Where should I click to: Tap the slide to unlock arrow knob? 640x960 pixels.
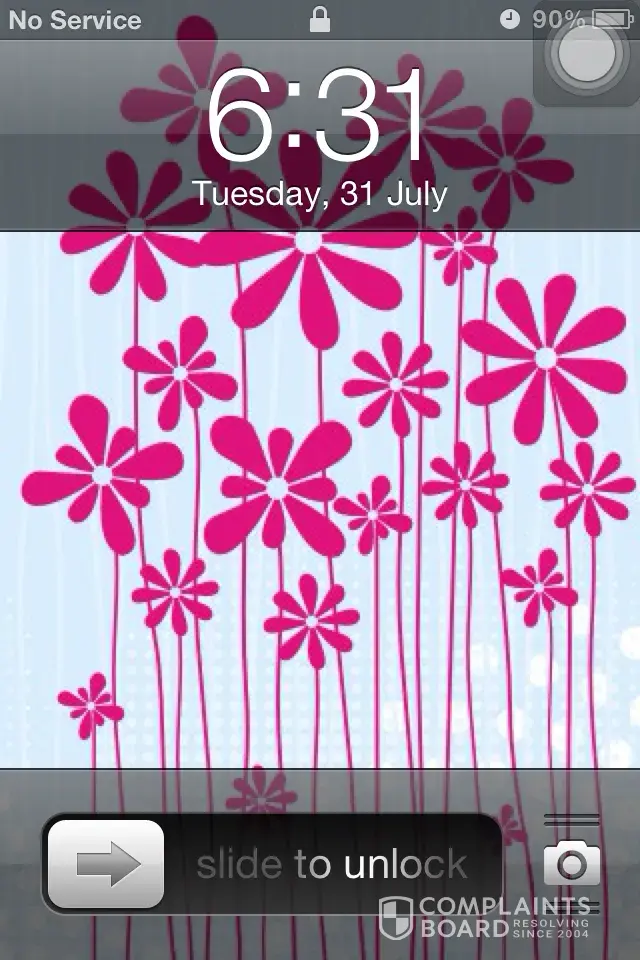[x=106, y=864]
